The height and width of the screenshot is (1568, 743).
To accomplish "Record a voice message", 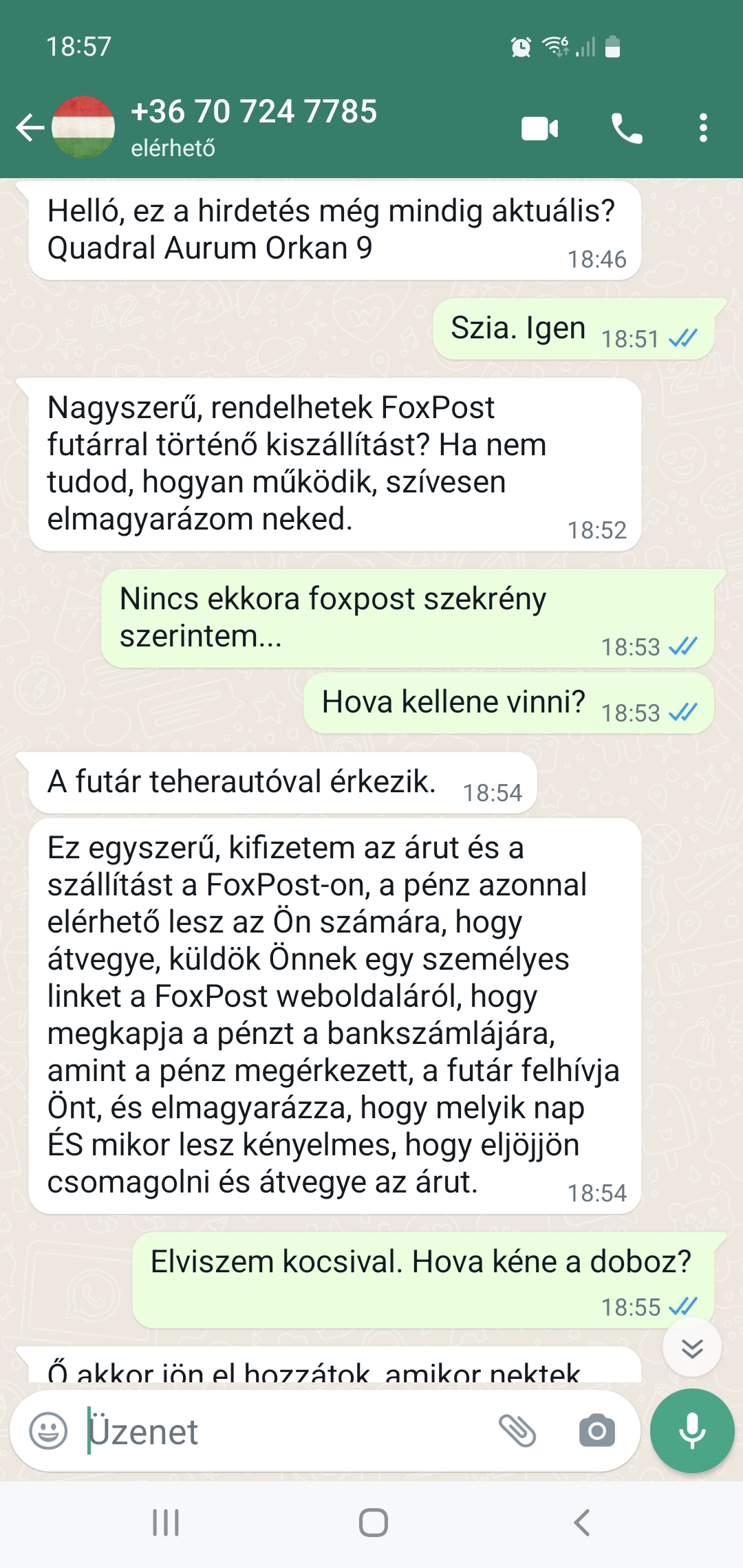I will pos(692,1431).
